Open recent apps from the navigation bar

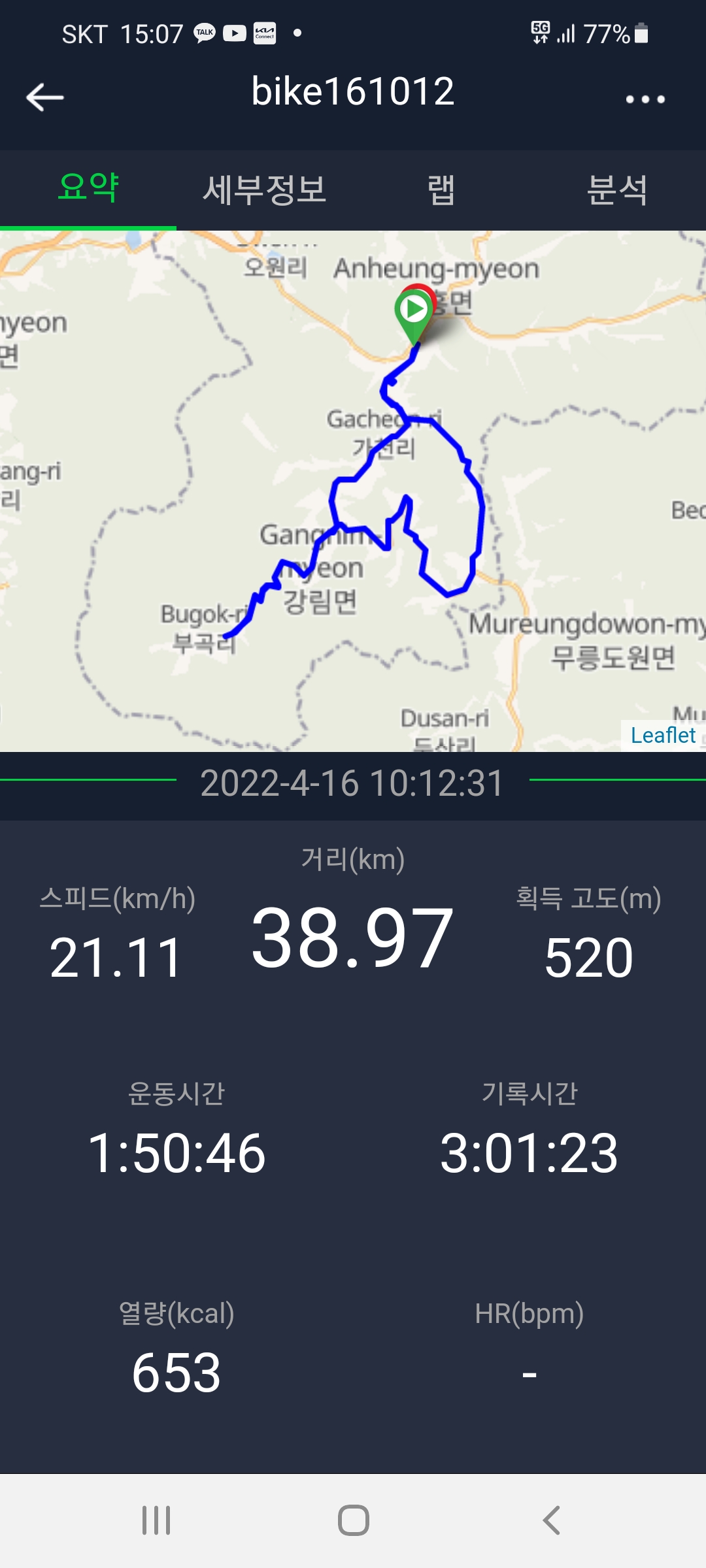(x=156, y=1520)
